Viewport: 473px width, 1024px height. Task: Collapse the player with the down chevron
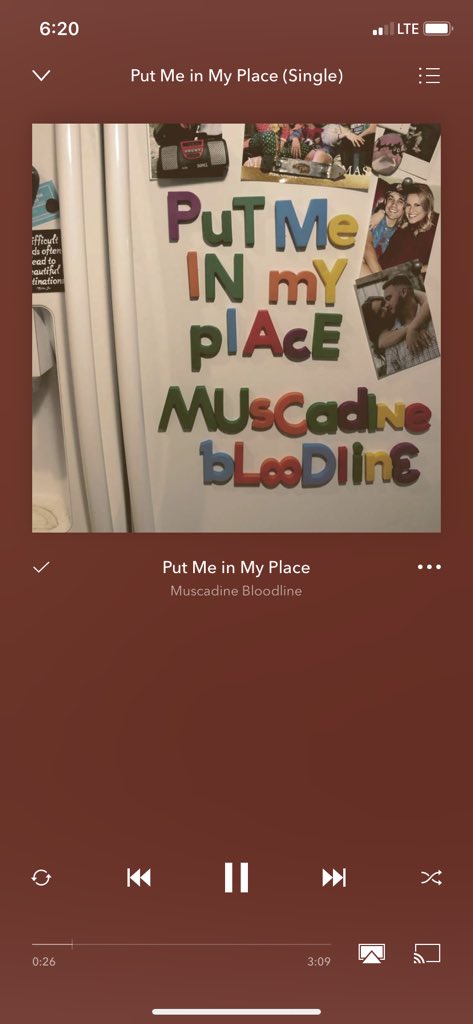[41, 76]
